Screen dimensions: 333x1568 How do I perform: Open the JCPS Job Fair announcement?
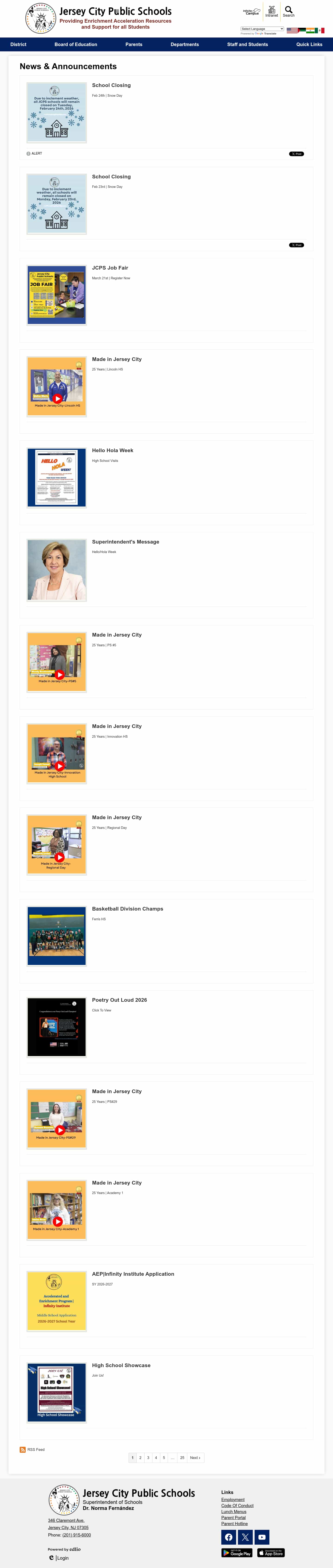(x=110, y=268)
